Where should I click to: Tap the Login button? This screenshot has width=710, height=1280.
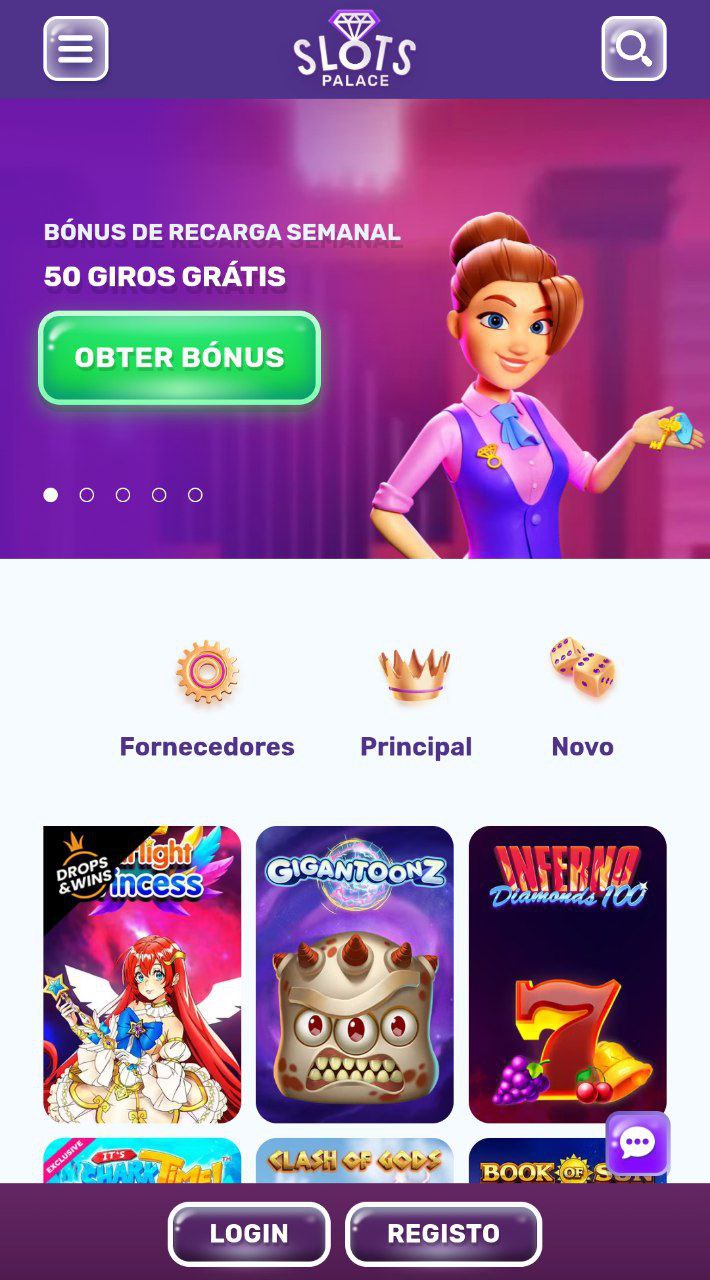click(249, 1234)
